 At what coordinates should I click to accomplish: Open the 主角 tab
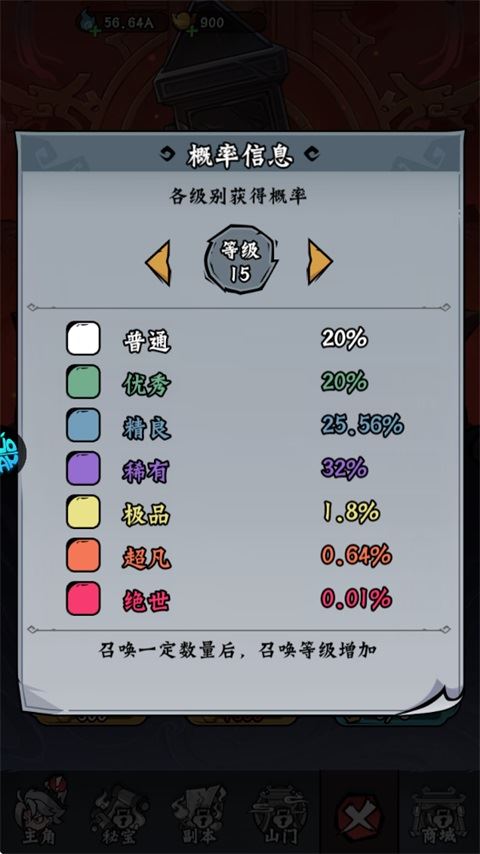pos(39,812)
